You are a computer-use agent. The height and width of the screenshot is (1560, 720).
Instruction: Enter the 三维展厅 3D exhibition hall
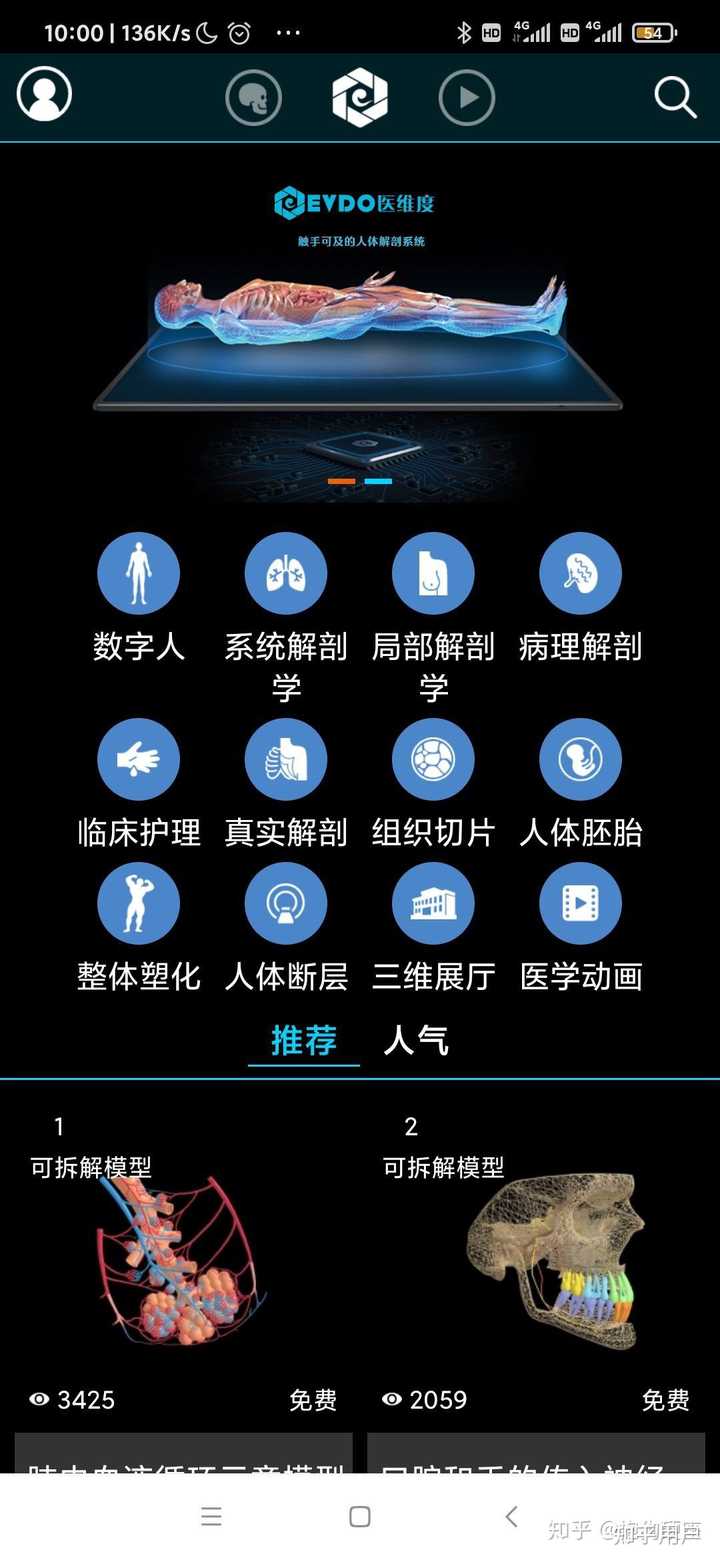click(433, 902)
